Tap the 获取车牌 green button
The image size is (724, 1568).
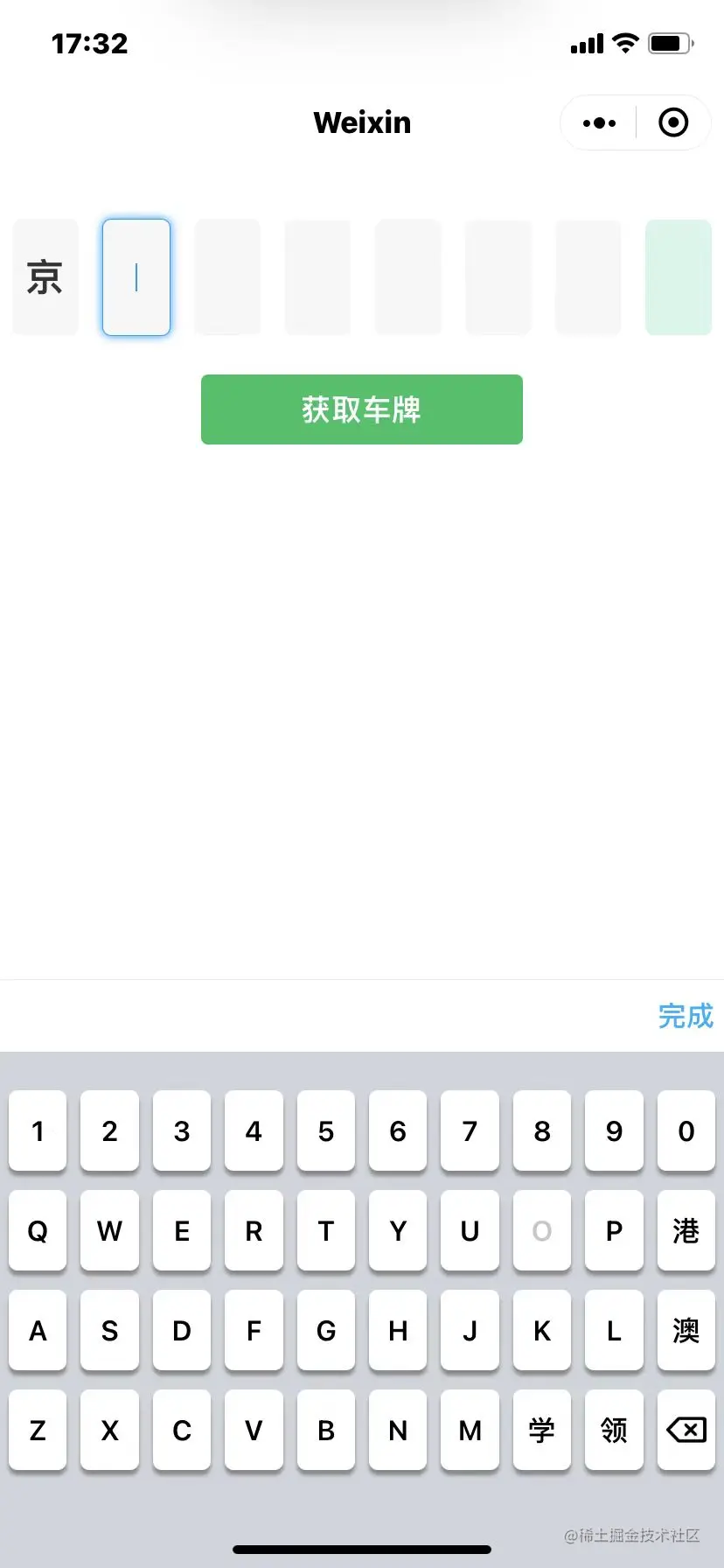coord(361,409)
